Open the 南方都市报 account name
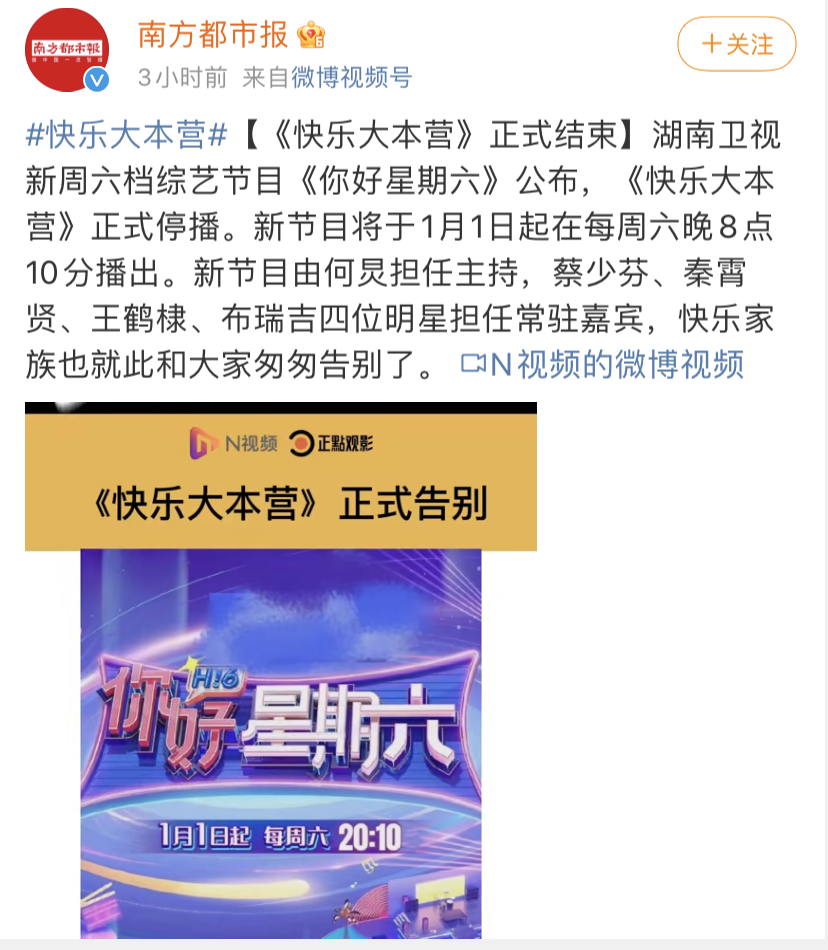Image resolution: width=828 pixels, height=950 pixels. point(213,35)
